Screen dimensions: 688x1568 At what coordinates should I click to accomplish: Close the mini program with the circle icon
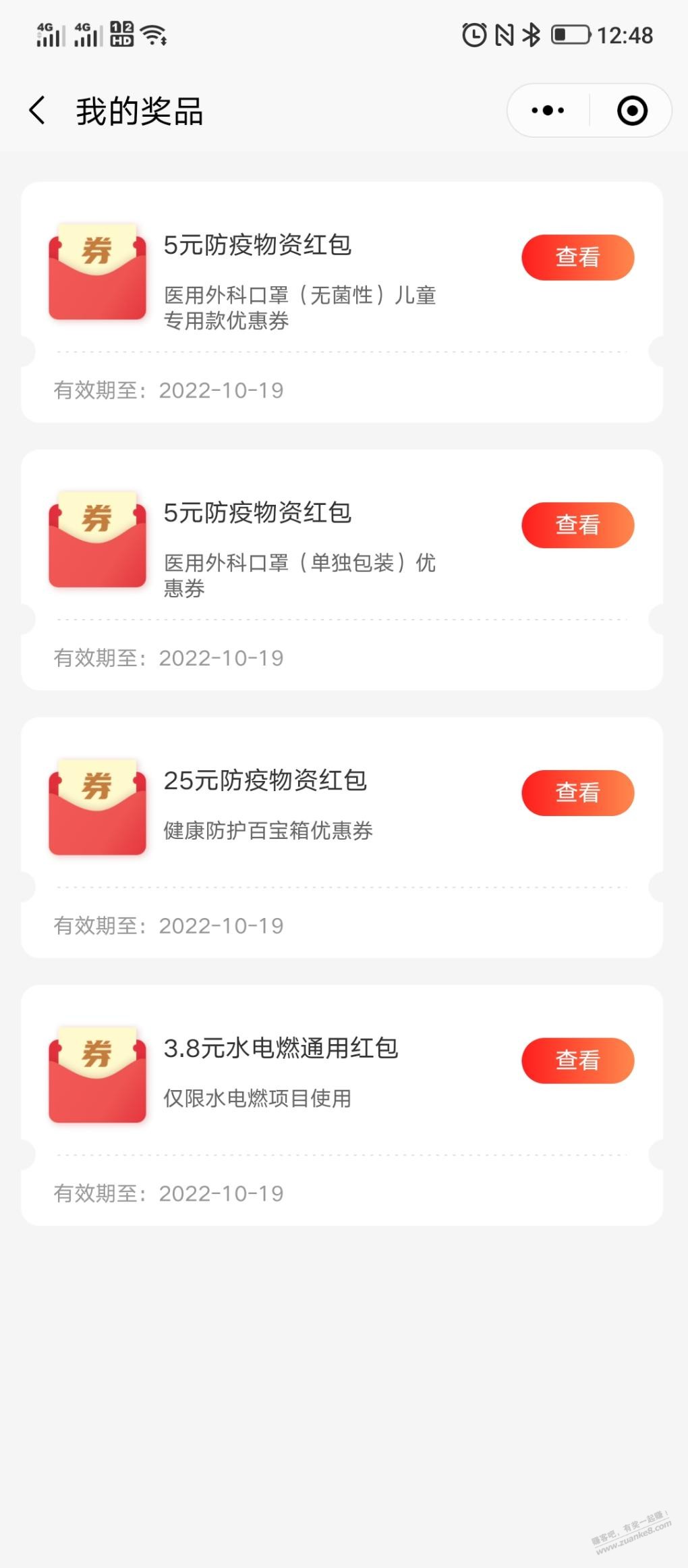(632, 111)
